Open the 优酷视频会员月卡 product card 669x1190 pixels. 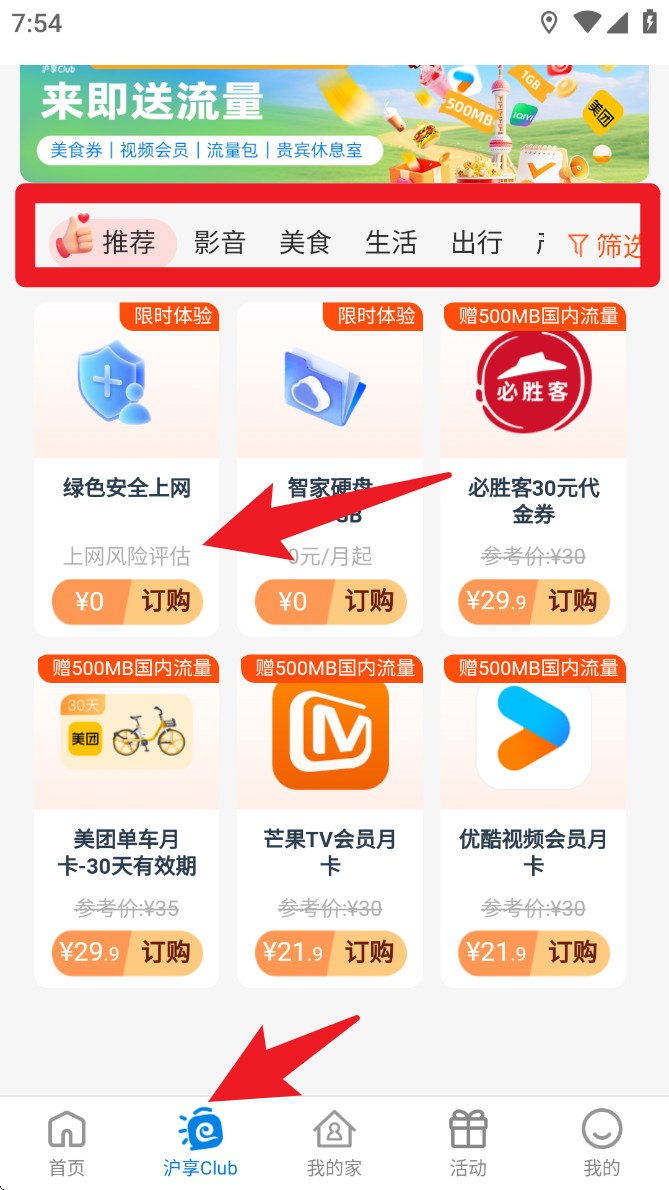pos(534,760)
